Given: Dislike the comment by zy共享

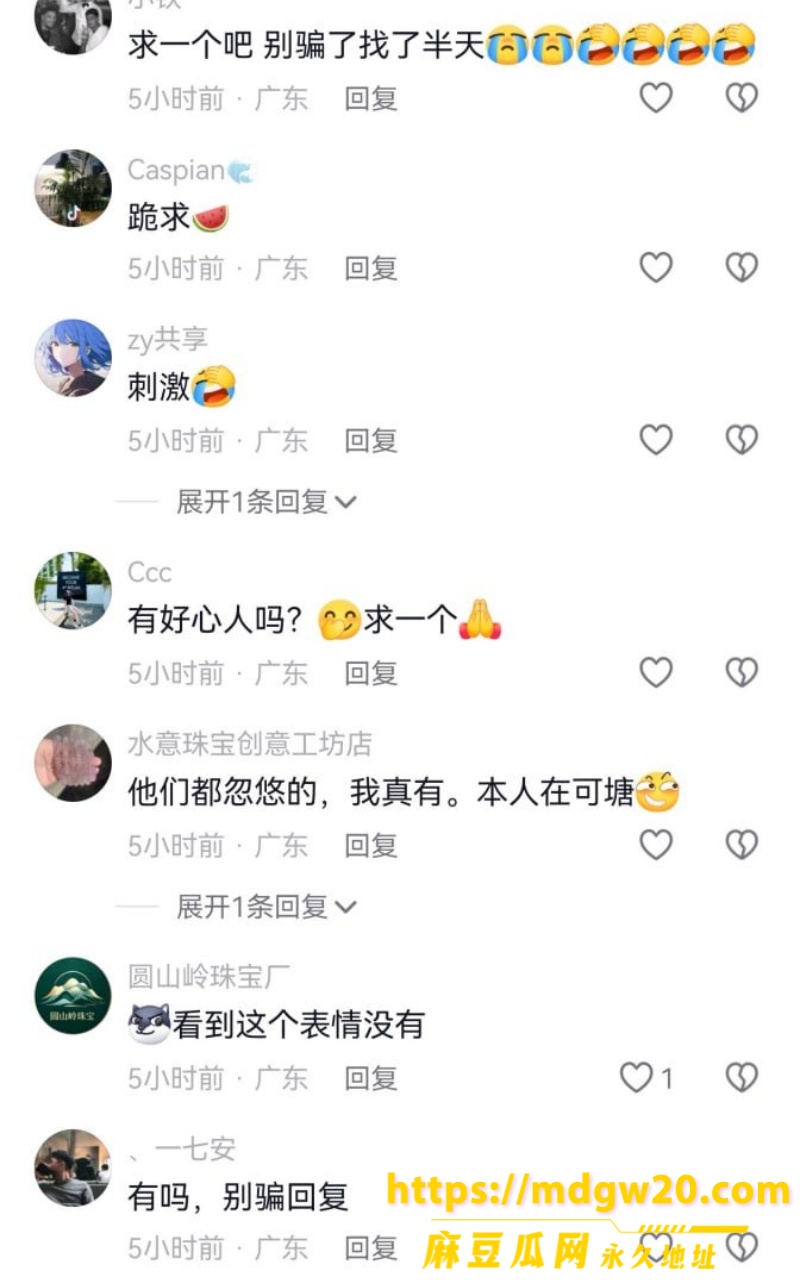Looking at the screenshot, I should [741, 439].
